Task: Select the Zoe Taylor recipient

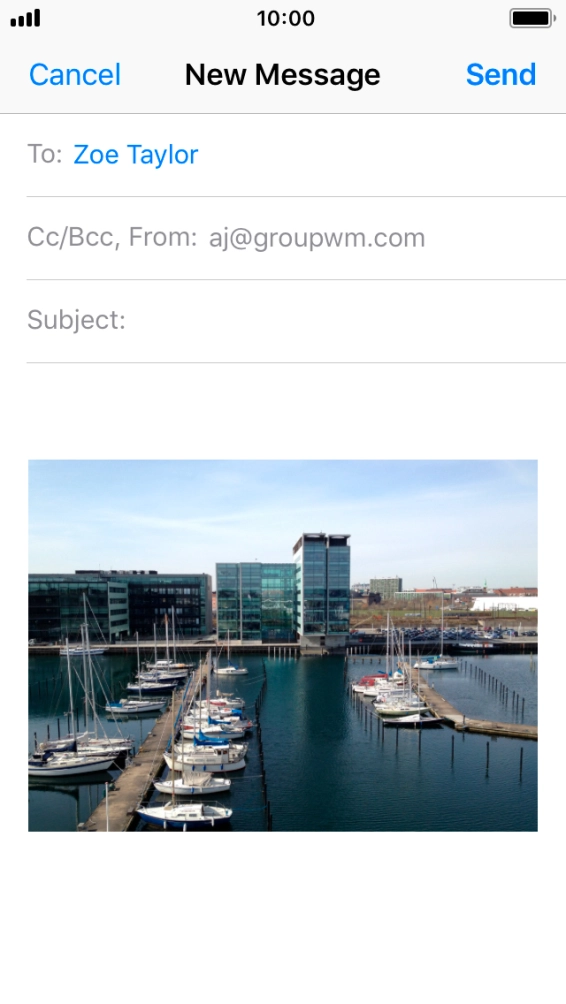Action: click(136, 155)
